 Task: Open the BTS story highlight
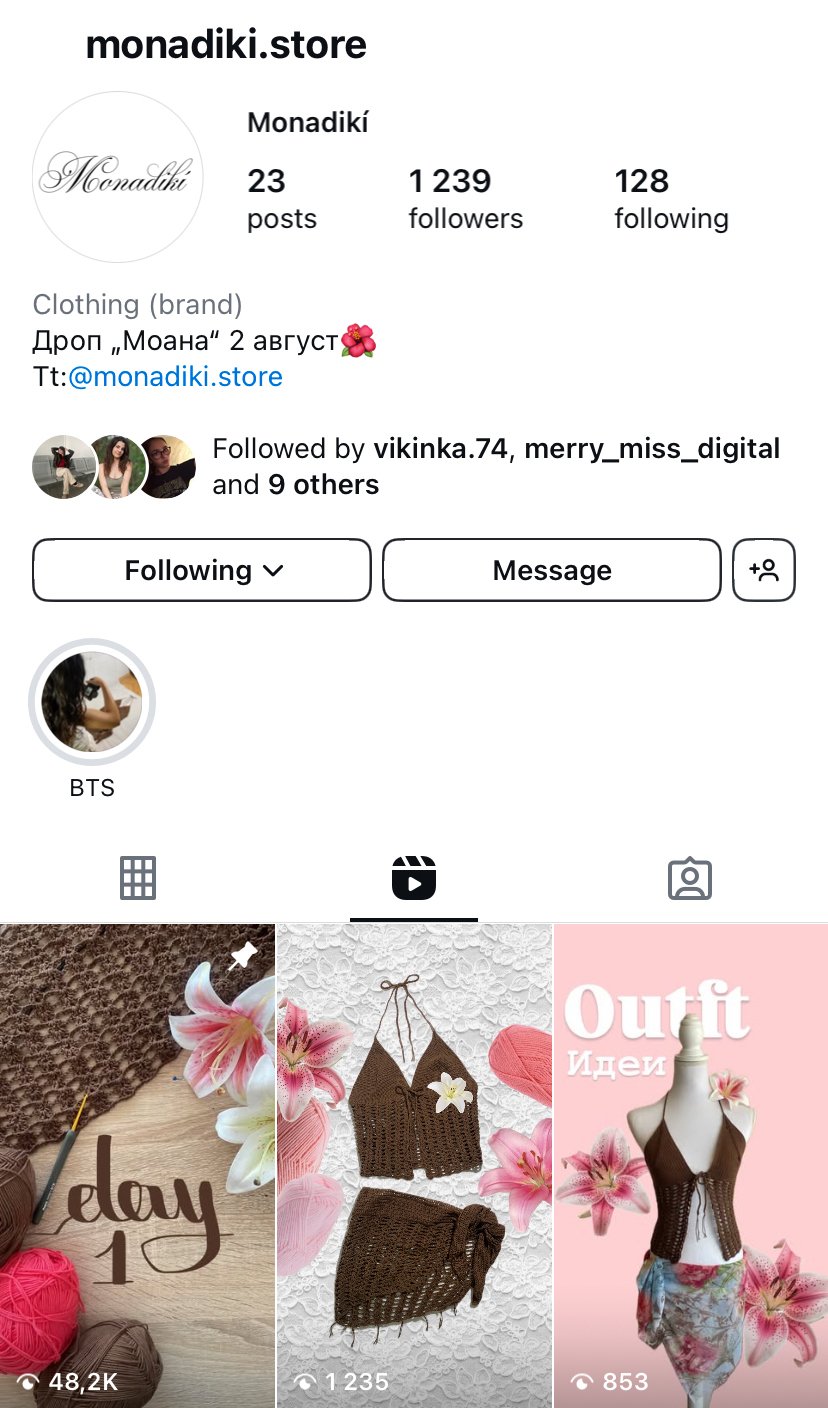(92, 702)
